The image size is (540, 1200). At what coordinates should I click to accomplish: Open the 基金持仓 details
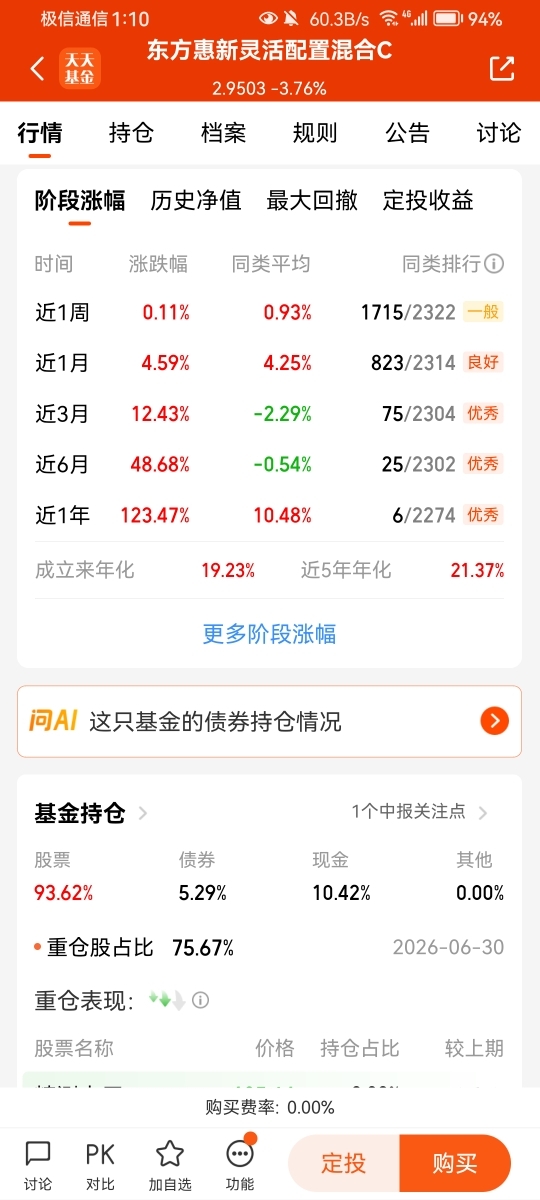[91, 813]
